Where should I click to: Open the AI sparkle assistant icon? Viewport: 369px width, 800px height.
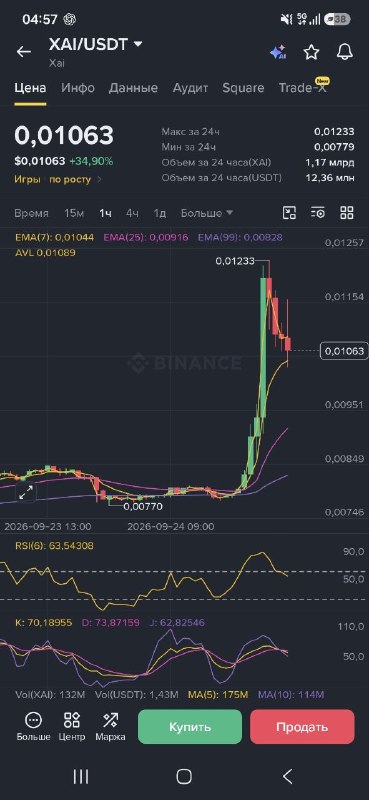[278, 52]
